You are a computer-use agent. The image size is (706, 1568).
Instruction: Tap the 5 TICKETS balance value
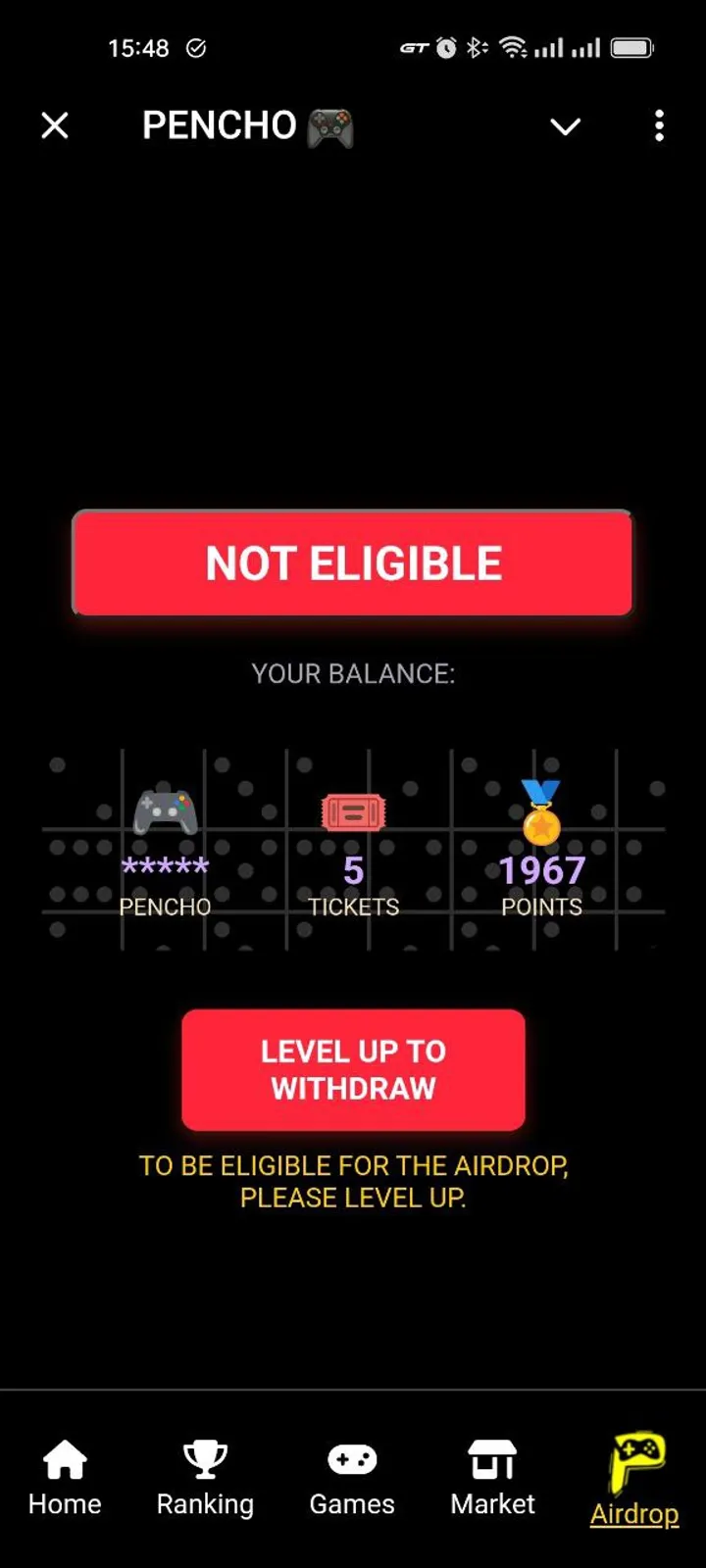pyautogui.click(x=352, y=871)
